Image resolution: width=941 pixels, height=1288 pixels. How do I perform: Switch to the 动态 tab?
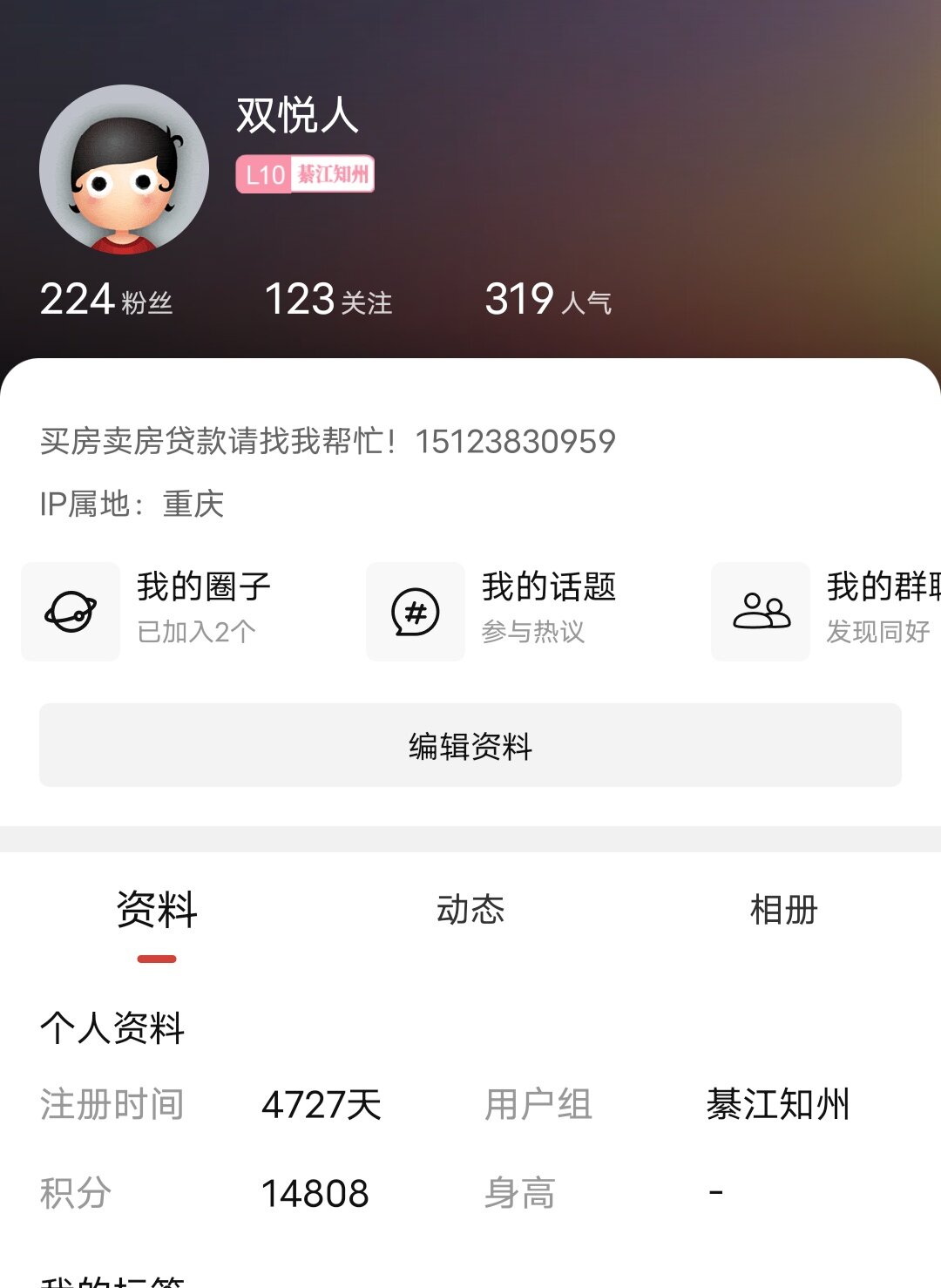click(470, 911)
